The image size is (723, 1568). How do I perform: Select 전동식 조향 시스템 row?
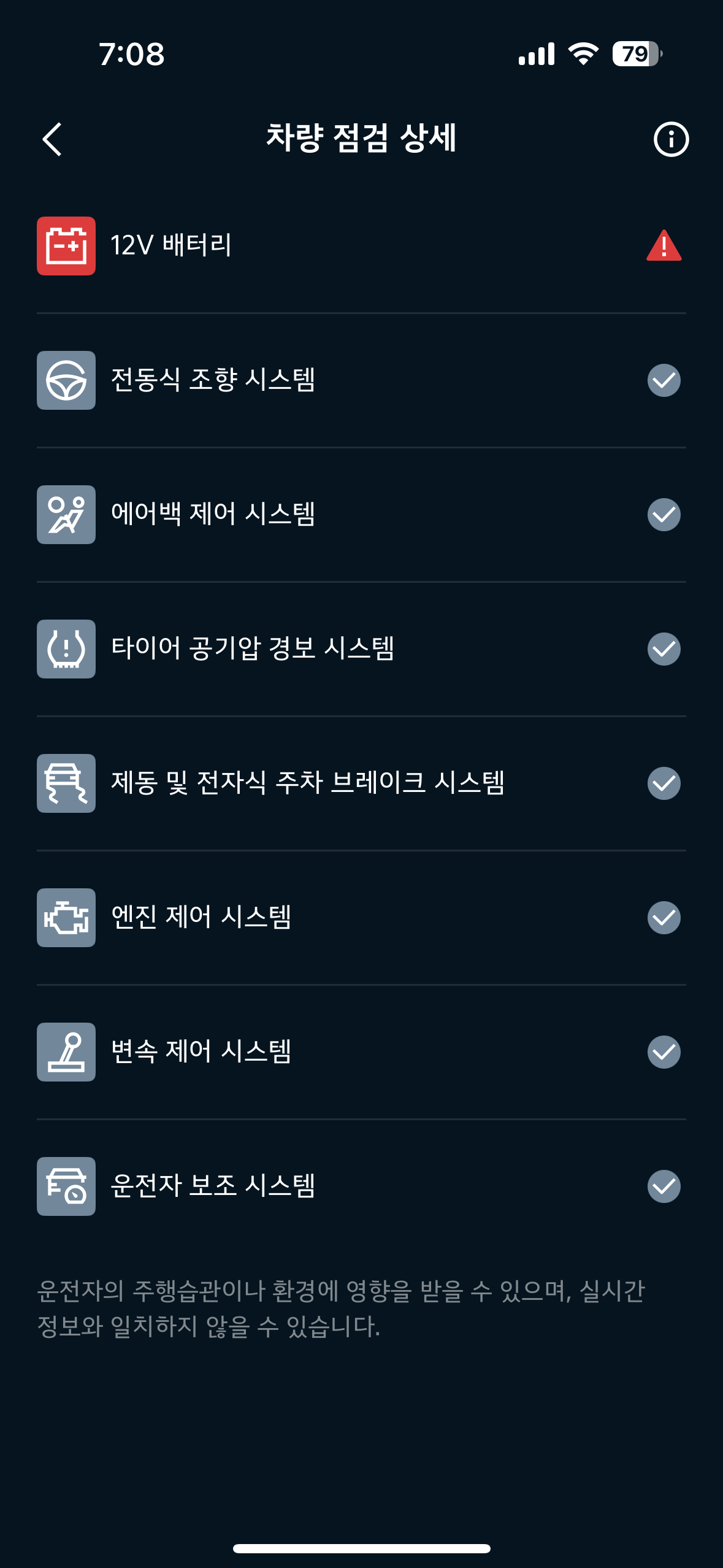[361, 380]
